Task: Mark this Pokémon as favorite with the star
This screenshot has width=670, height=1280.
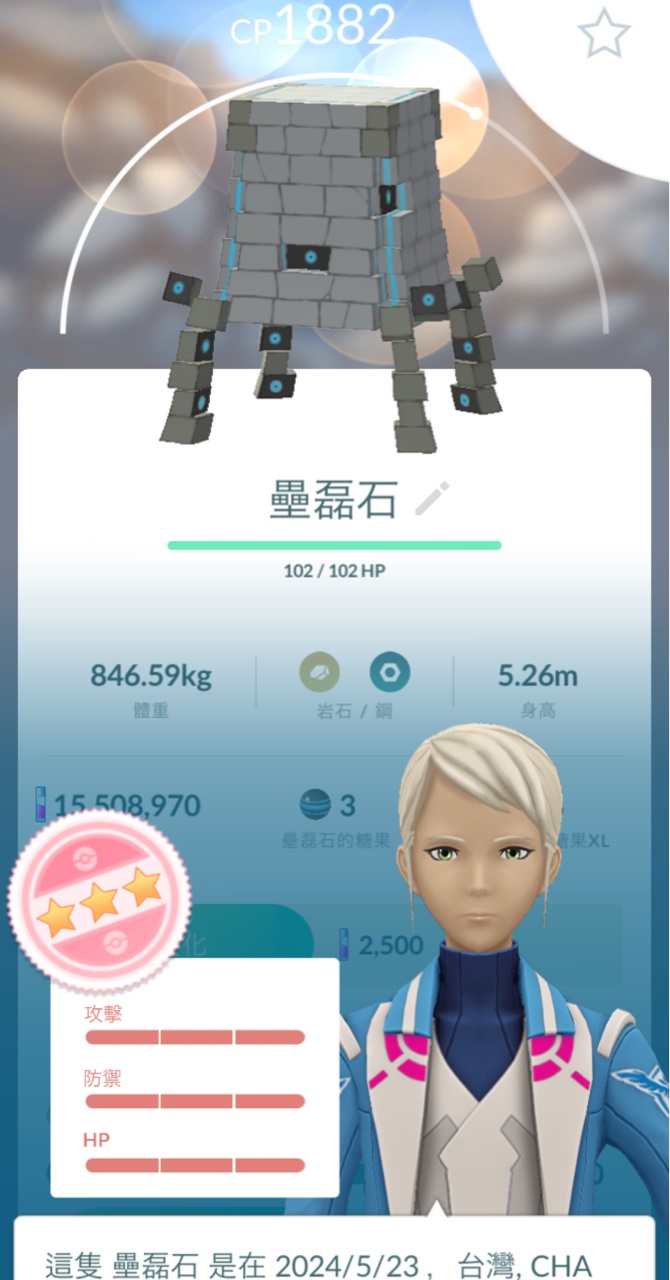Action: tap(604, 34)
